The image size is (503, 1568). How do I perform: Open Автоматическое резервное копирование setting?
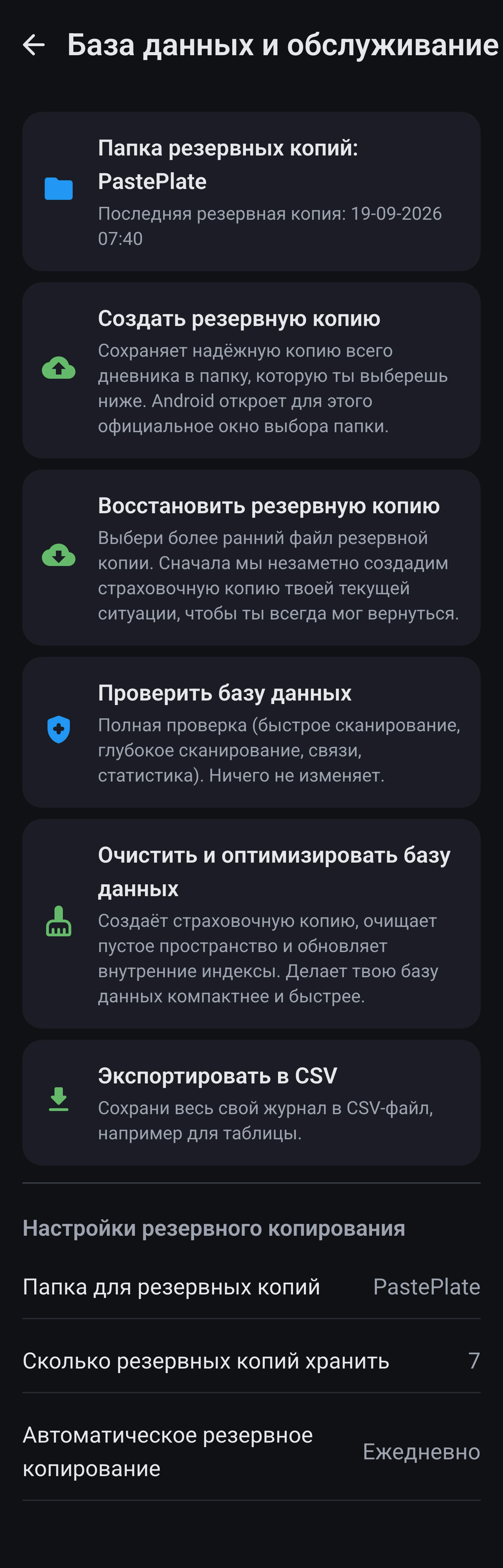(x=251, y=1452)
